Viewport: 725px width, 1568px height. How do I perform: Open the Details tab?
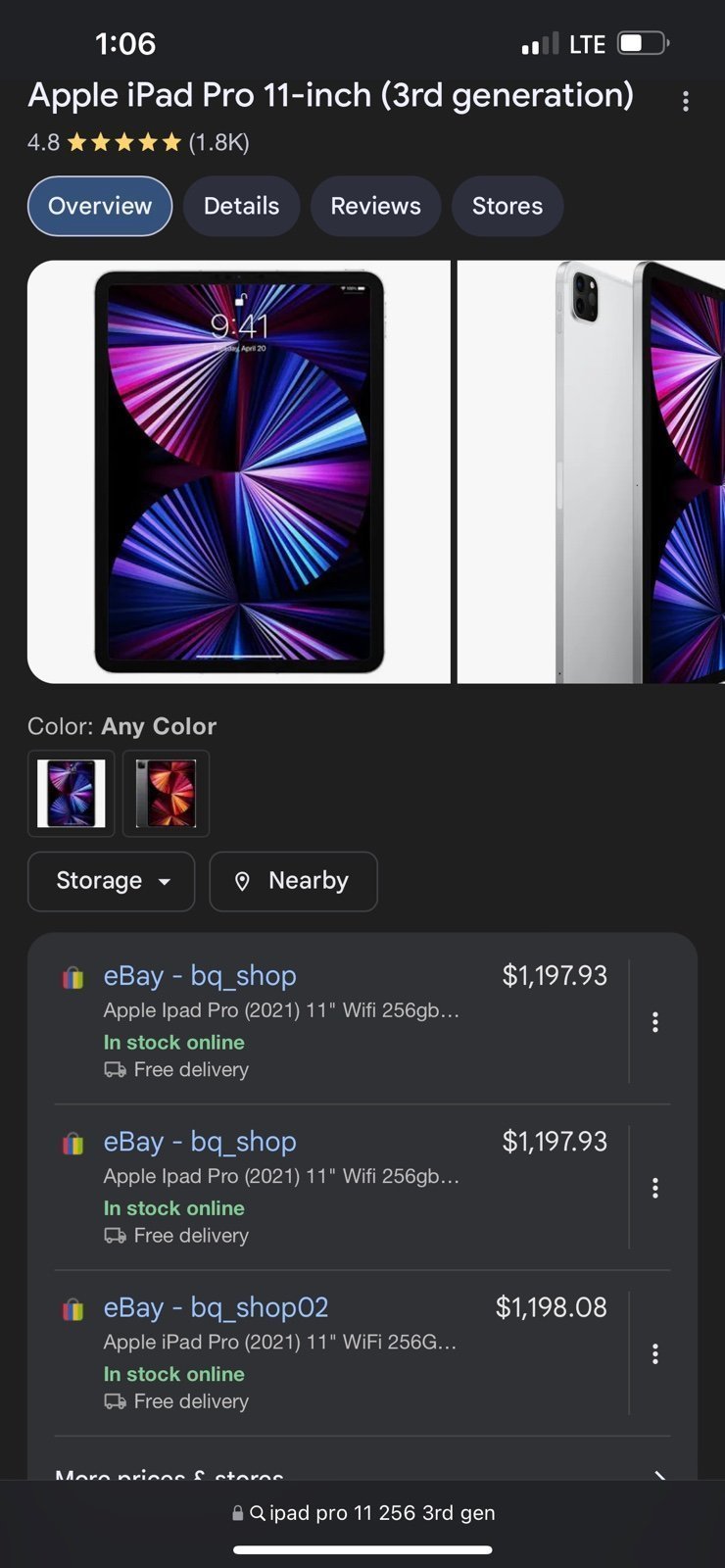point(241,206)
